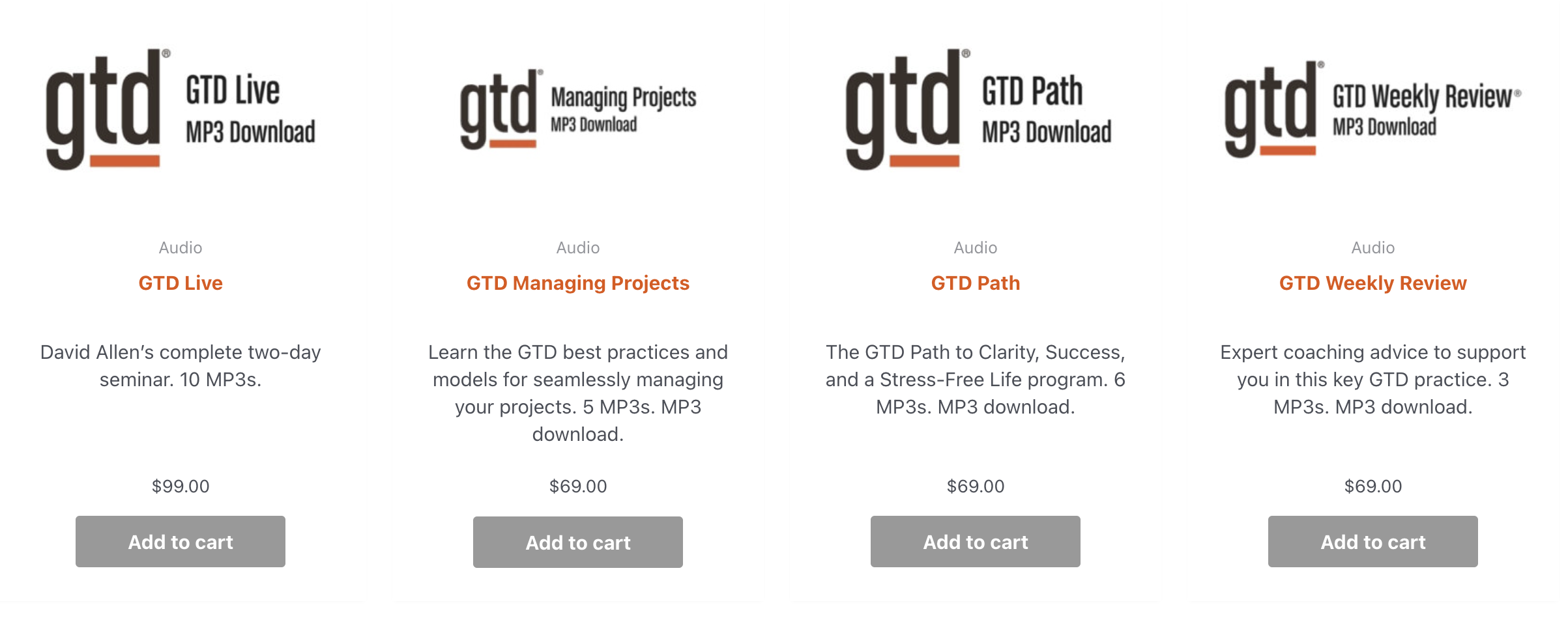View the GTD Path MP3 Download image
The image size is (1568, 620).
tap(978, 109)
